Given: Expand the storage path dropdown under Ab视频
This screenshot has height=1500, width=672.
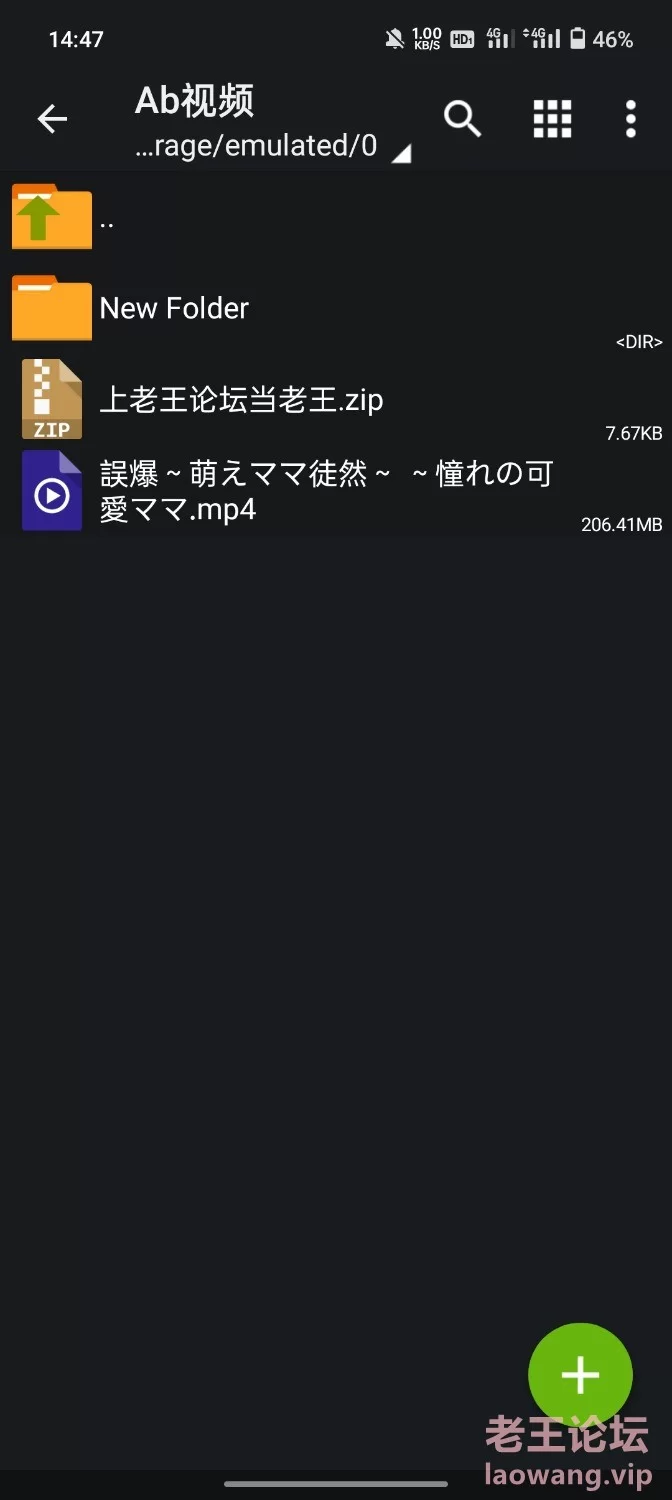Looking at the screenshot, I should (x=272, y=147).
